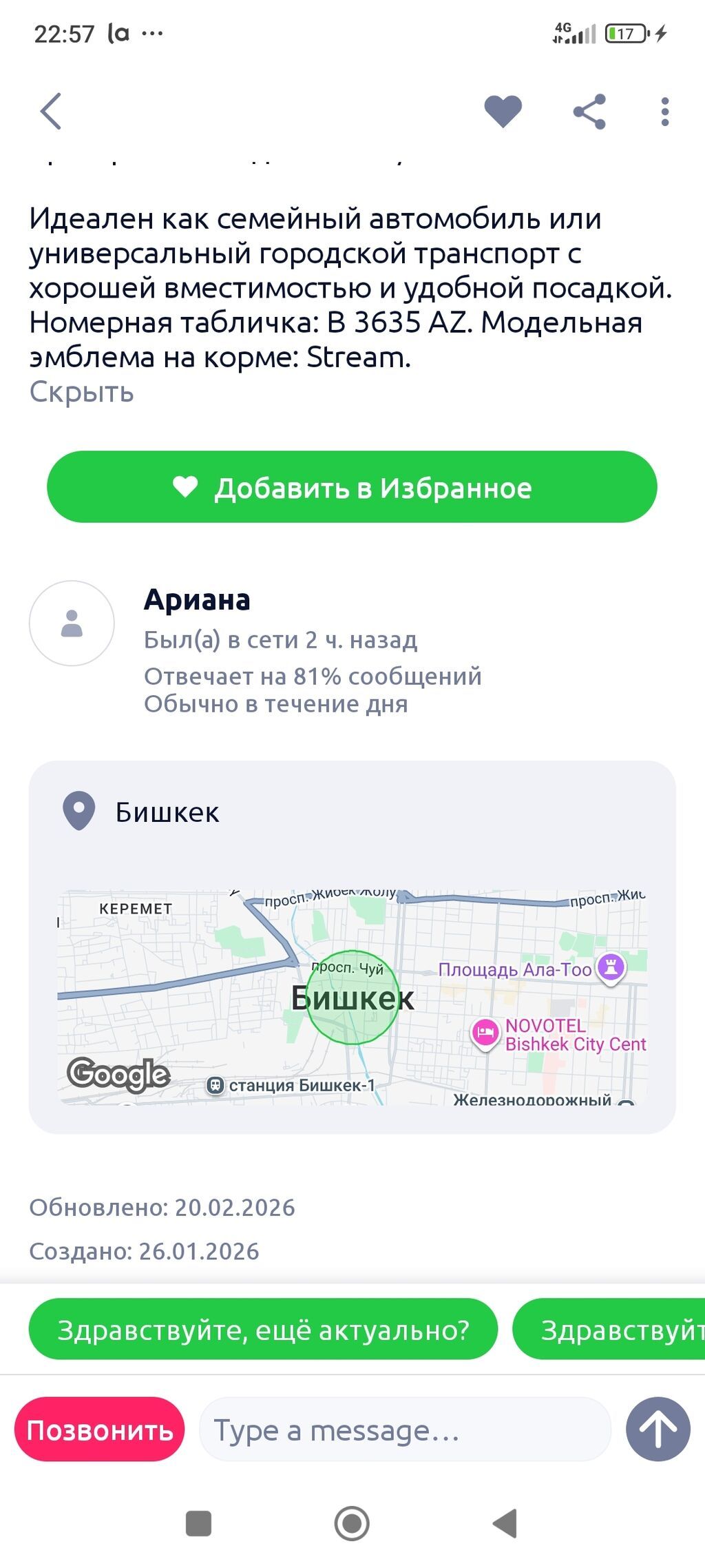This screenshot has width=705, height=1568.
Task: Send quick reply Здравствуйте, ещё актуально?
Action: 263,1330
